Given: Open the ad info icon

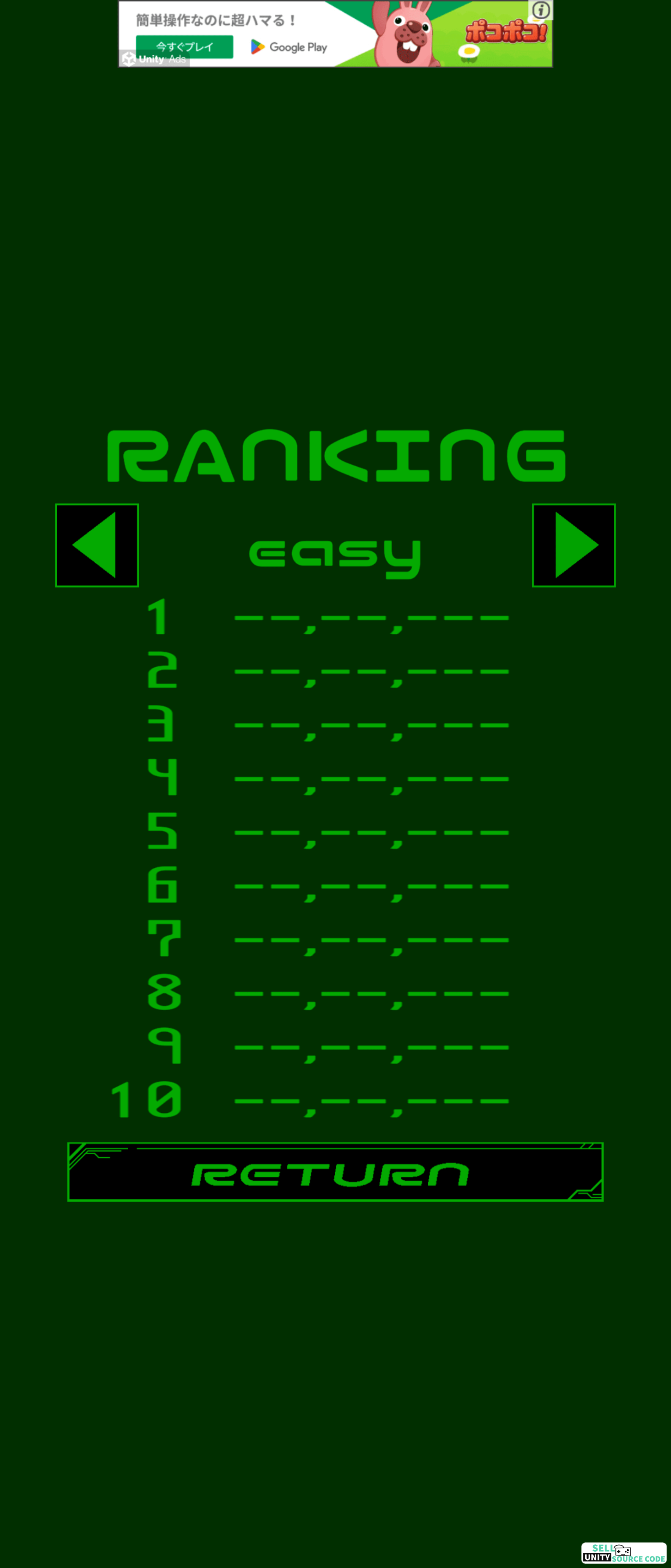Looking at the screenshot, I should (x=541, y=10).
